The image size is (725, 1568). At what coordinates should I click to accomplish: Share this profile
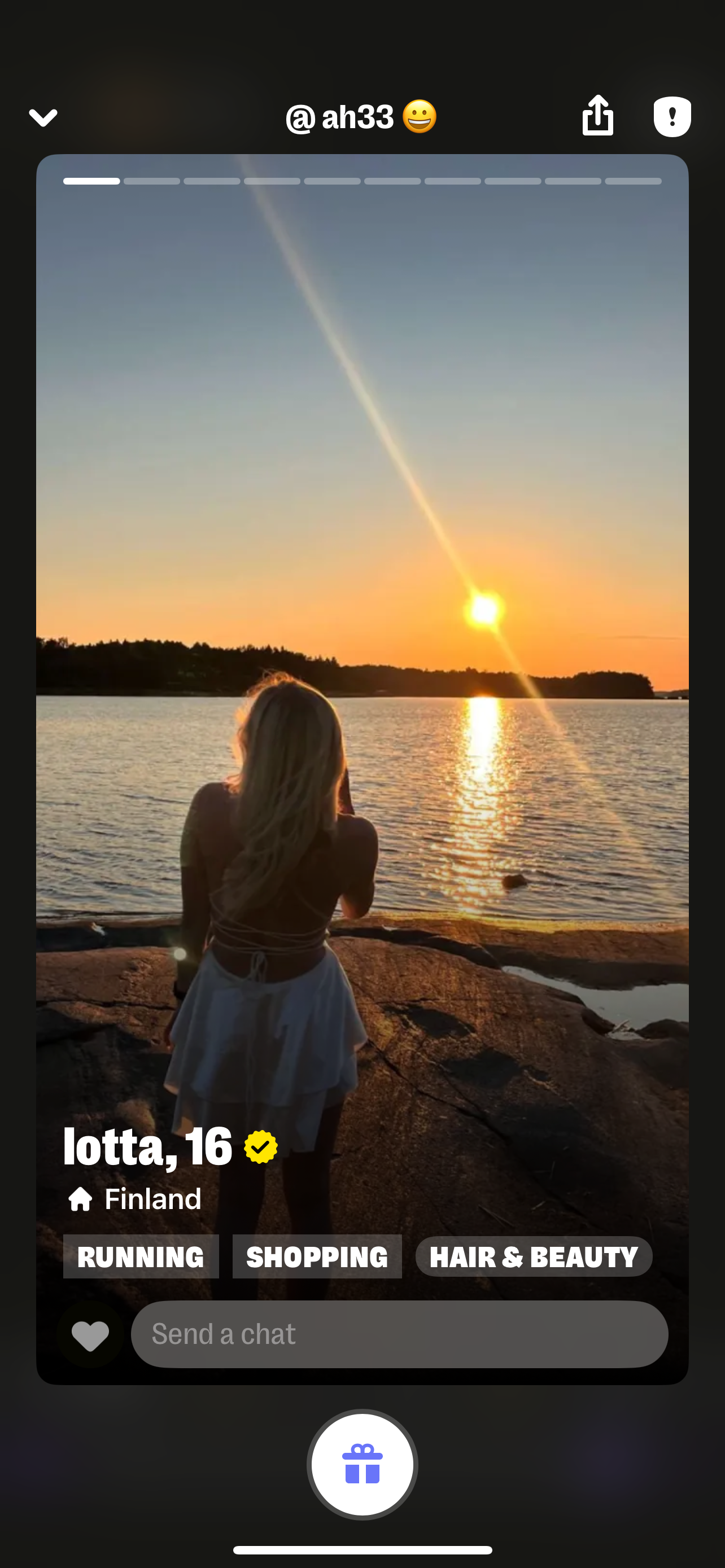[x=597, y=116]
